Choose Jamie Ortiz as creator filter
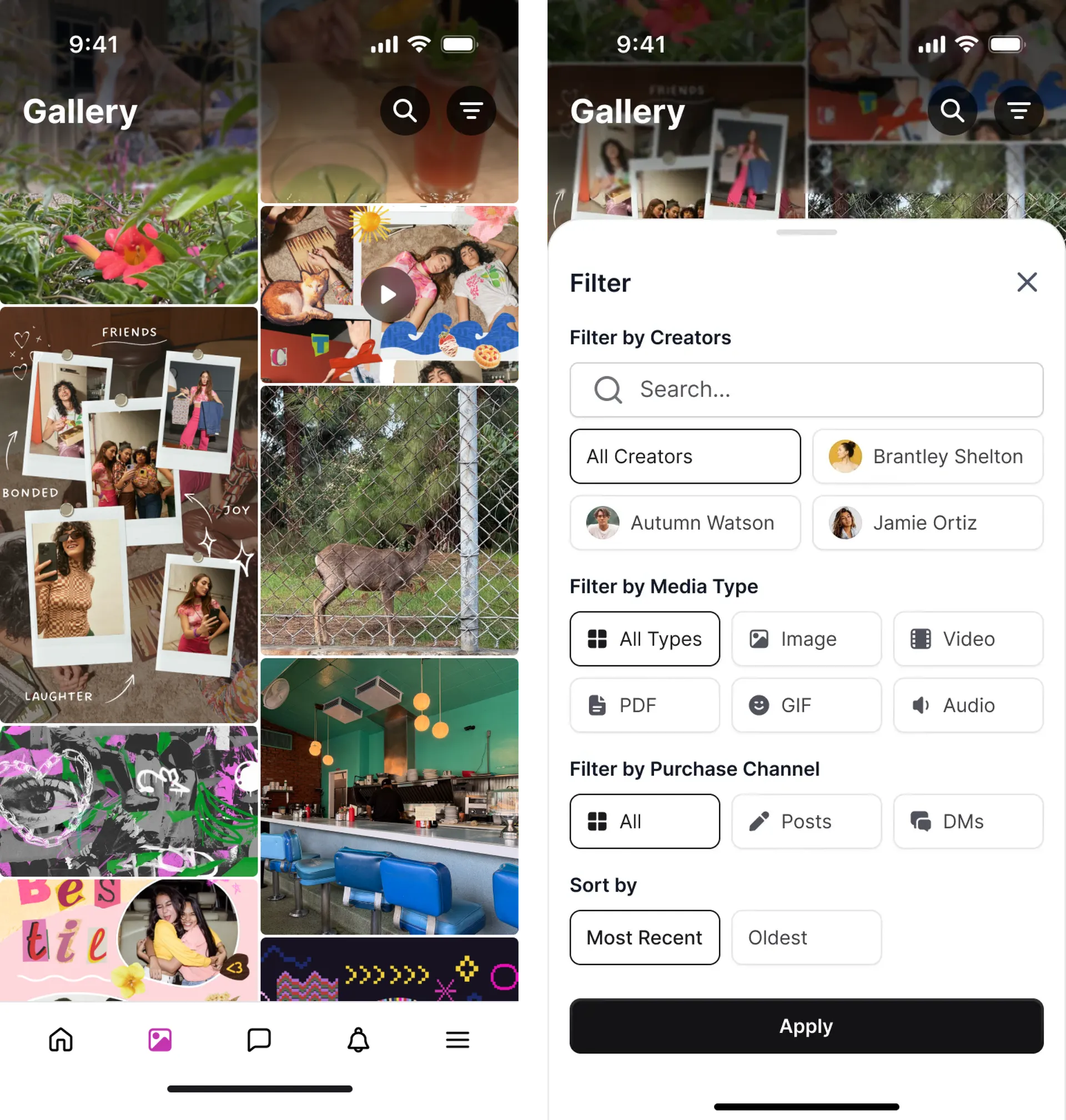 point(927,523)
